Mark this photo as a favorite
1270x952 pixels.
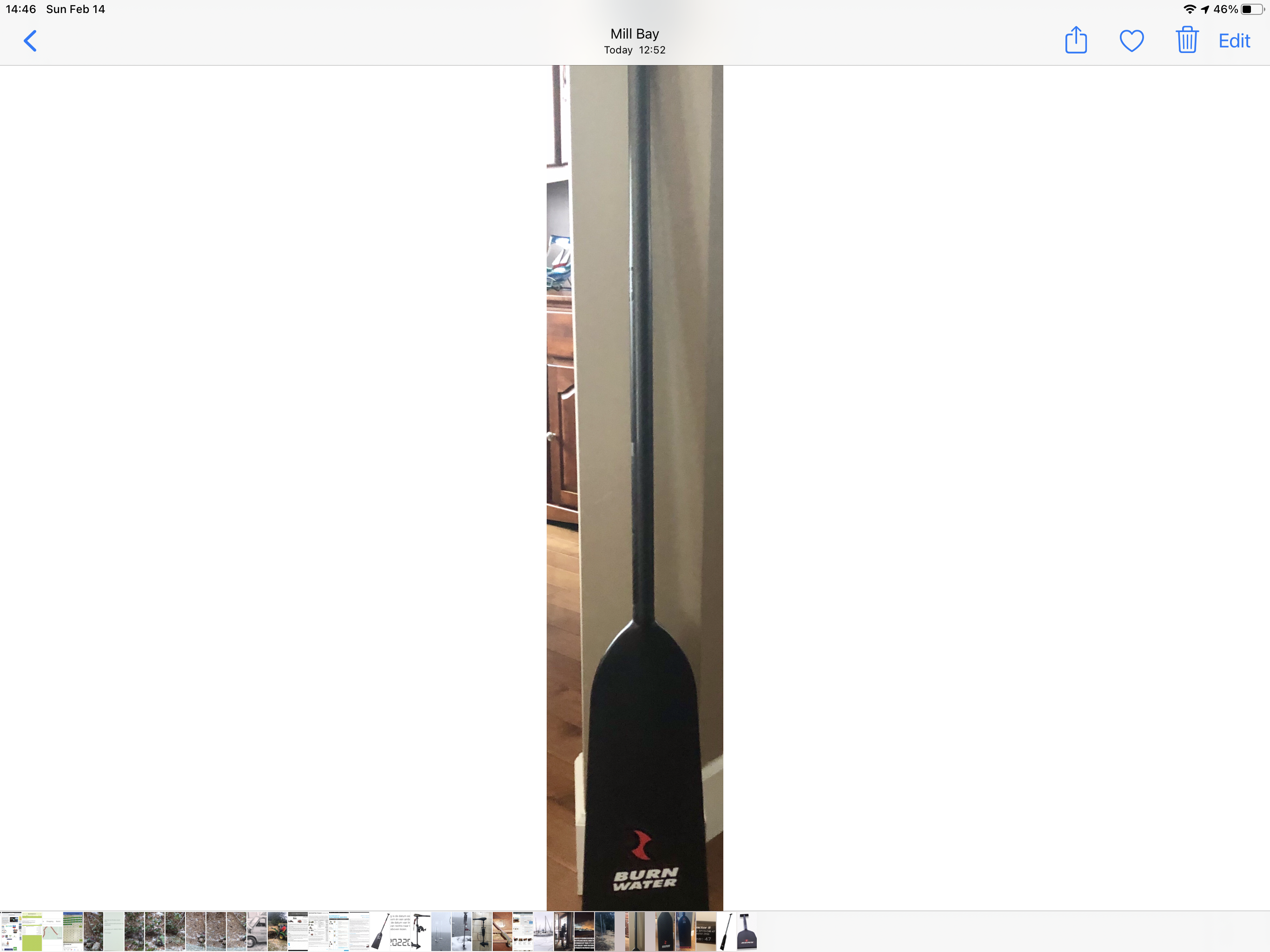point(1131,41)
